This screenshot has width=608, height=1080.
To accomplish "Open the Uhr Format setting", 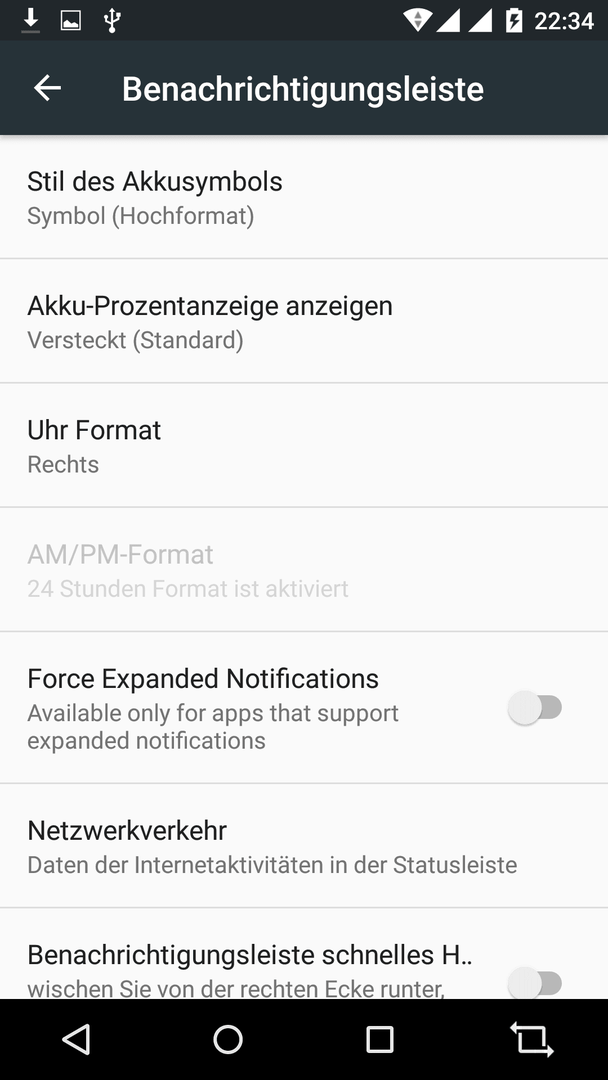I will (x=304, y=446).
